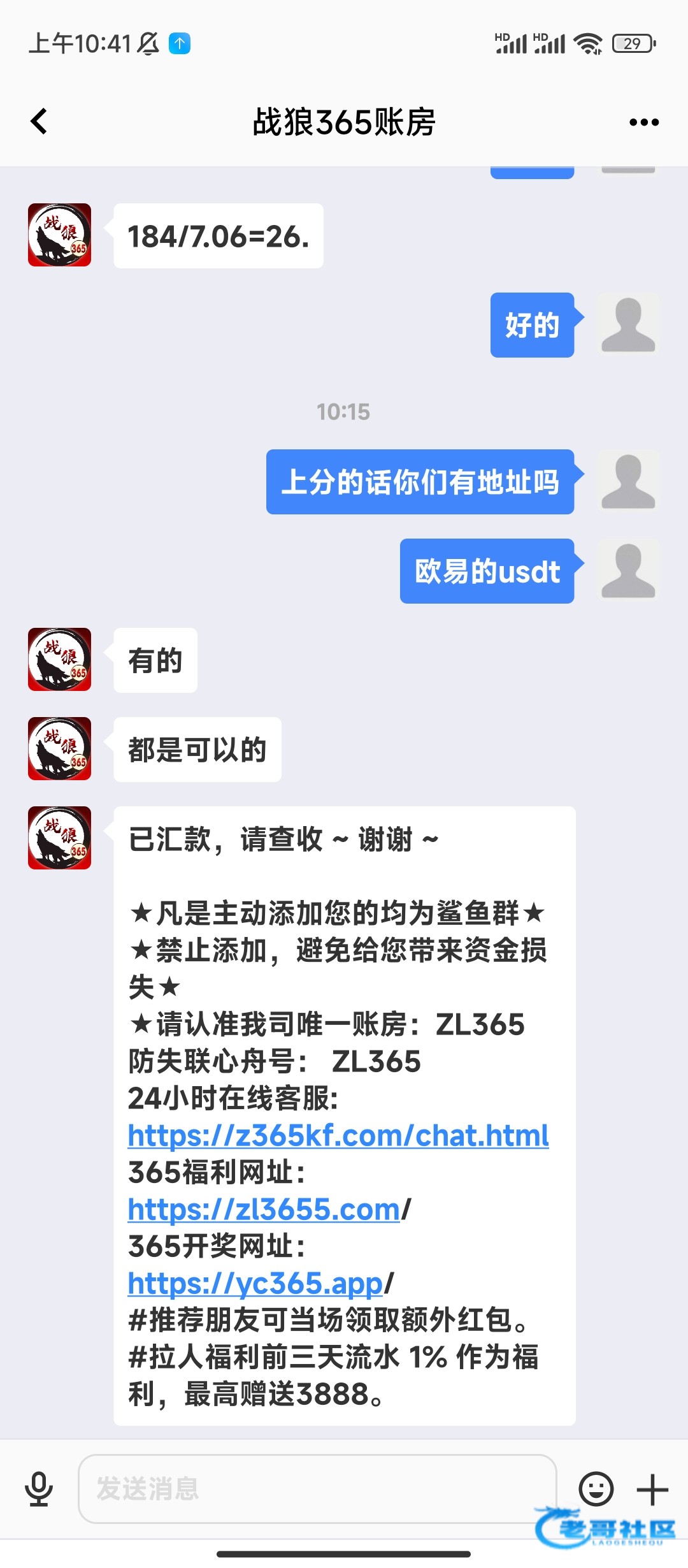
Task: Tap own avatar next to 好的 message
Action: (628, 324)
